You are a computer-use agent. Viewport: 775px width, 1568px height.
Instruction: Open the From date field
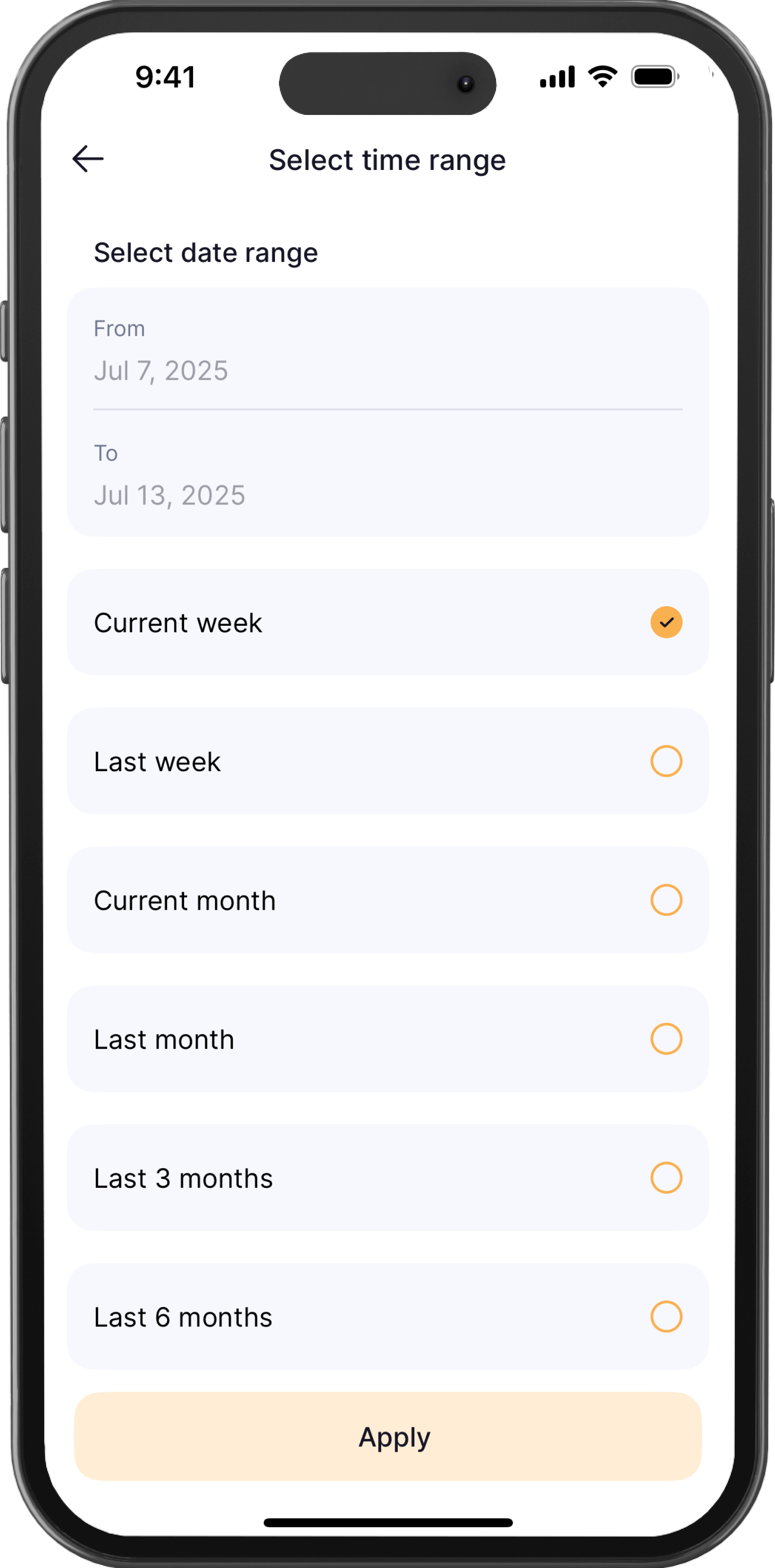388,351
